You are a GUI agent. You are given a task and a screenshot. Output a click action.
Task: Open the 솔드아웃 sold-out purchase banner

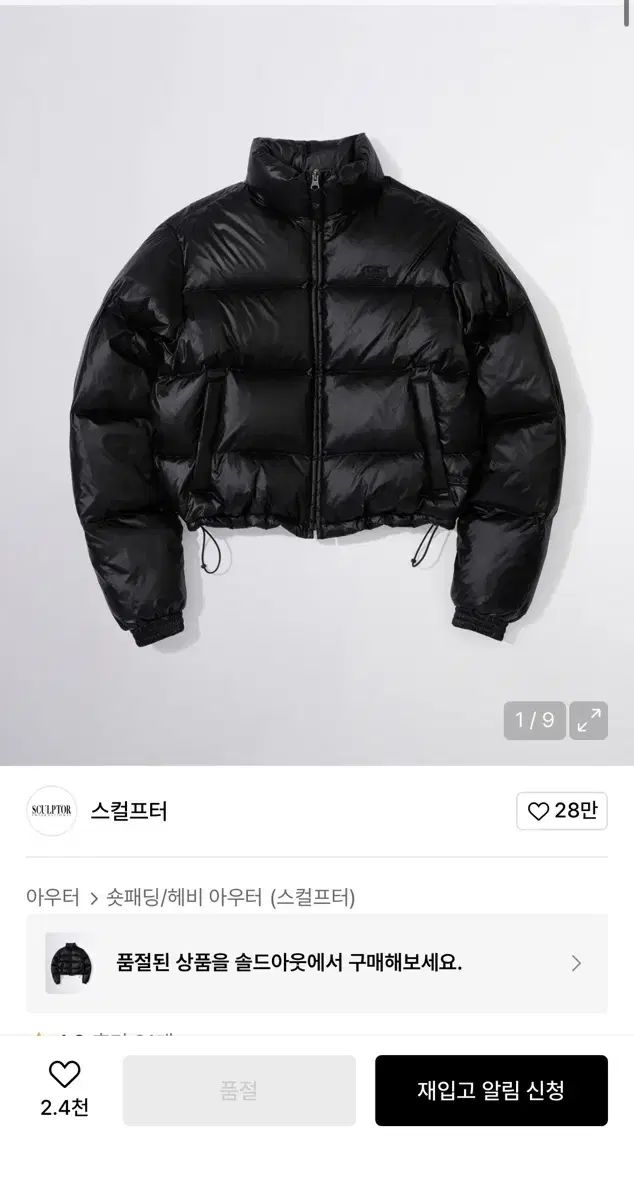tap(317, 963)
